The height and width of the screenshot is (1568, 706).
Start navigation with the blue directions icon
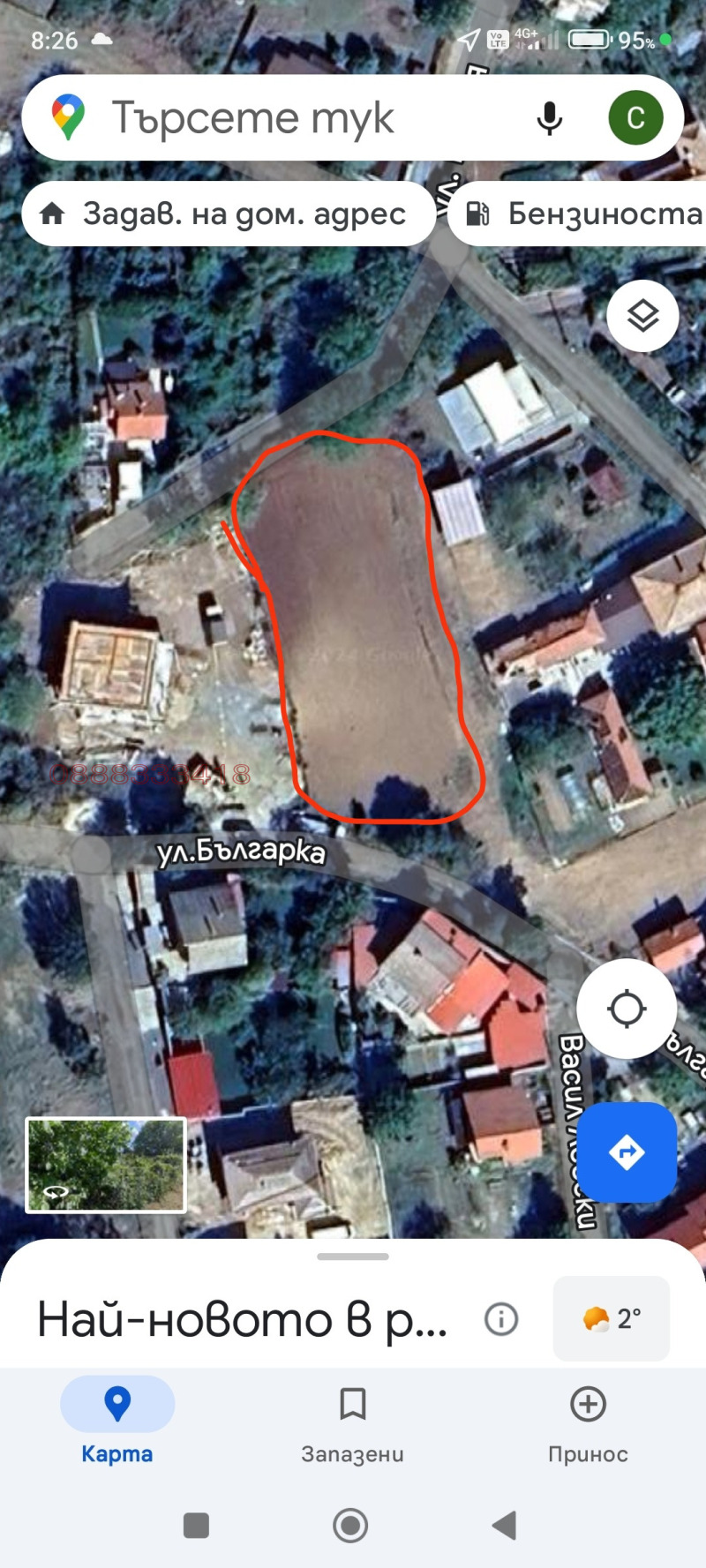627,1152
